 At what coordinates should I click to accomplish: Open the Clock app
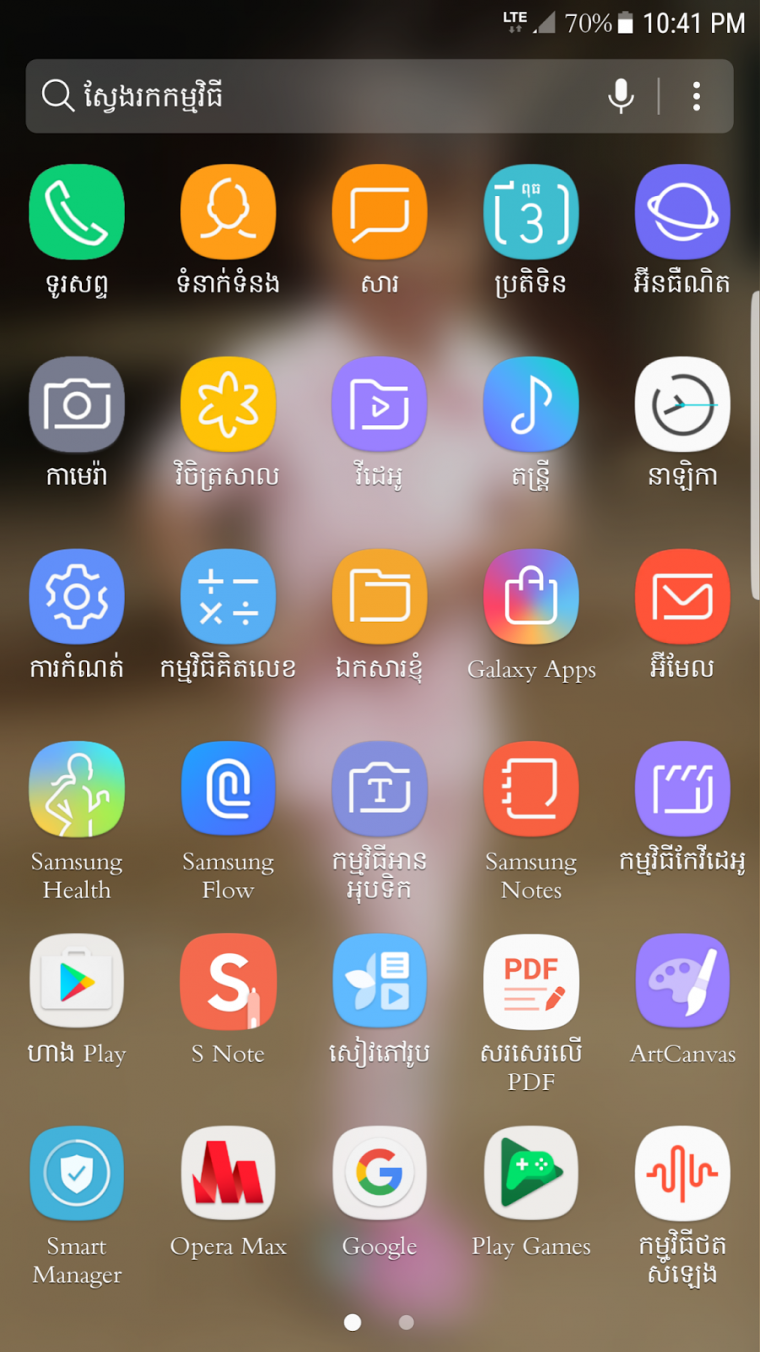(x=683, y=404)
